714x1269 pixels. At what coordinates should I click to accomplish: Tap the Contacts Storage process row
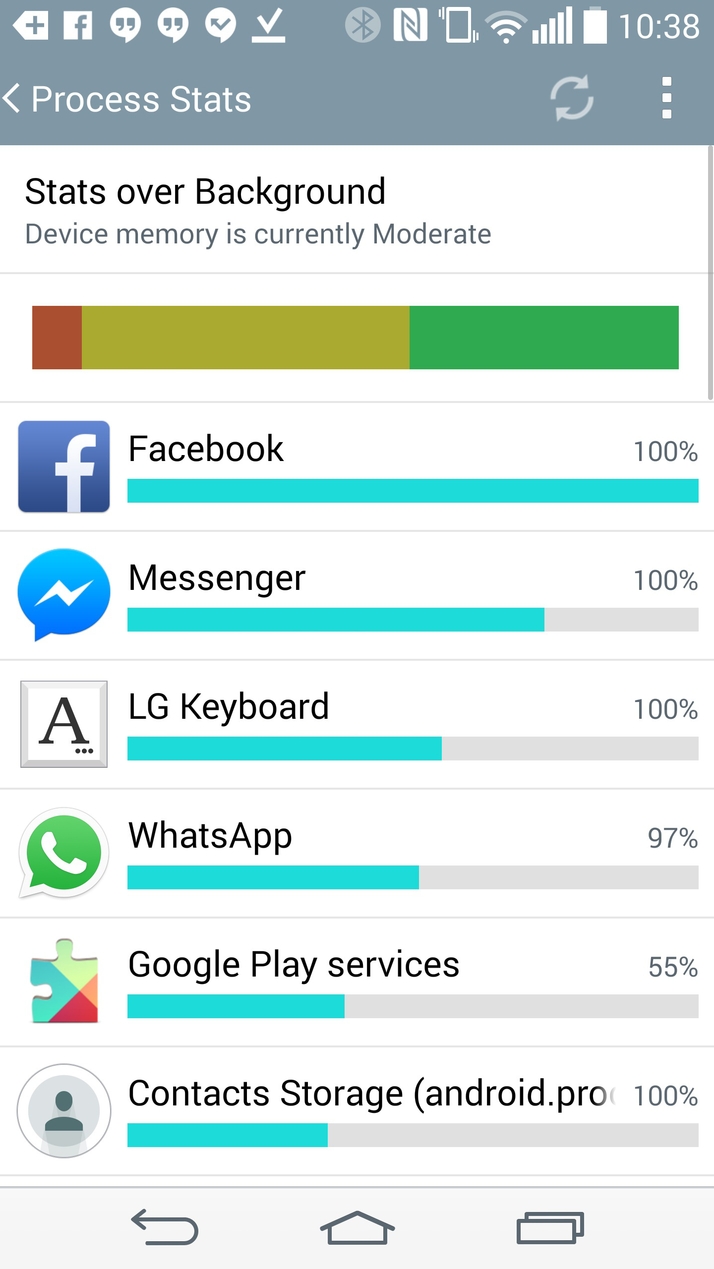tap(357, 1112)
